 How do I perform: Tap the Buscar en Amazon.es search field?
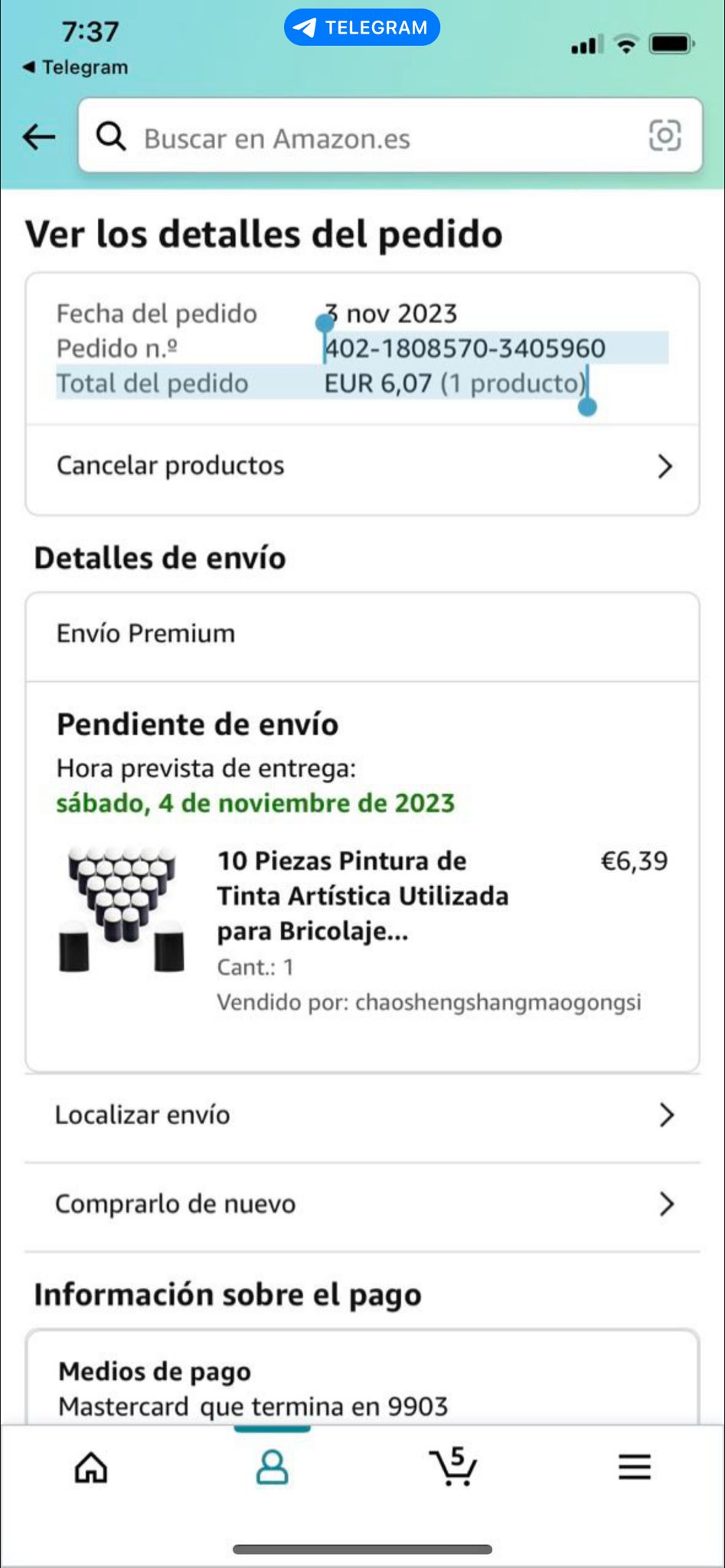[x=367, y=138]
